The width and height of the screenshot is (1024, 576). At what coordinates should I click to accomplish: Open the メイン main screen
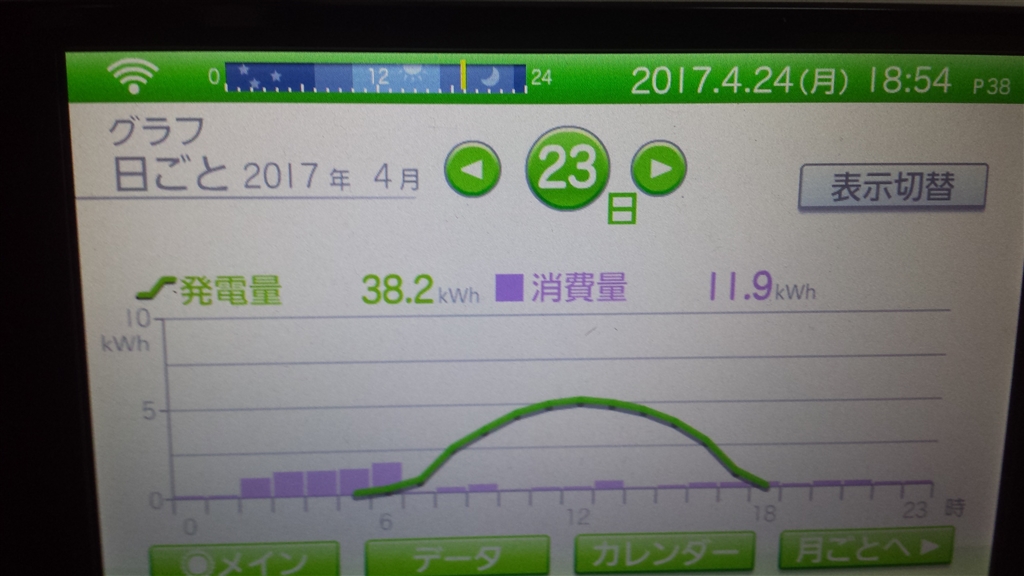coord(245,560)
